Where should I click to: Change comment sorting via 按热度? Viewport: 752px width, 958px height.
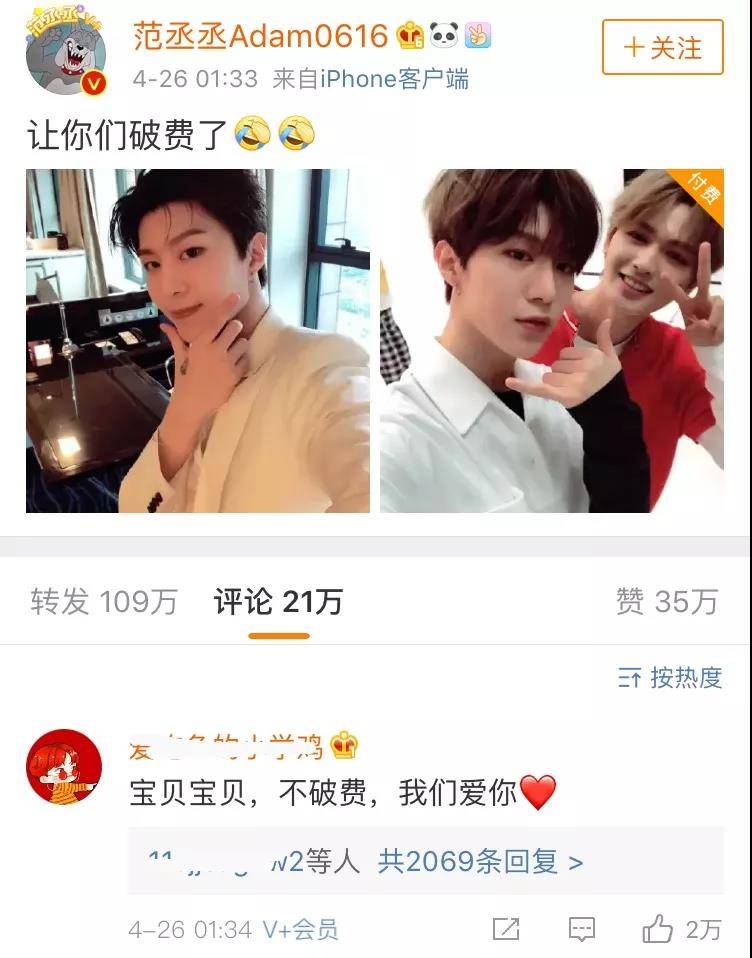pos(670,677)
